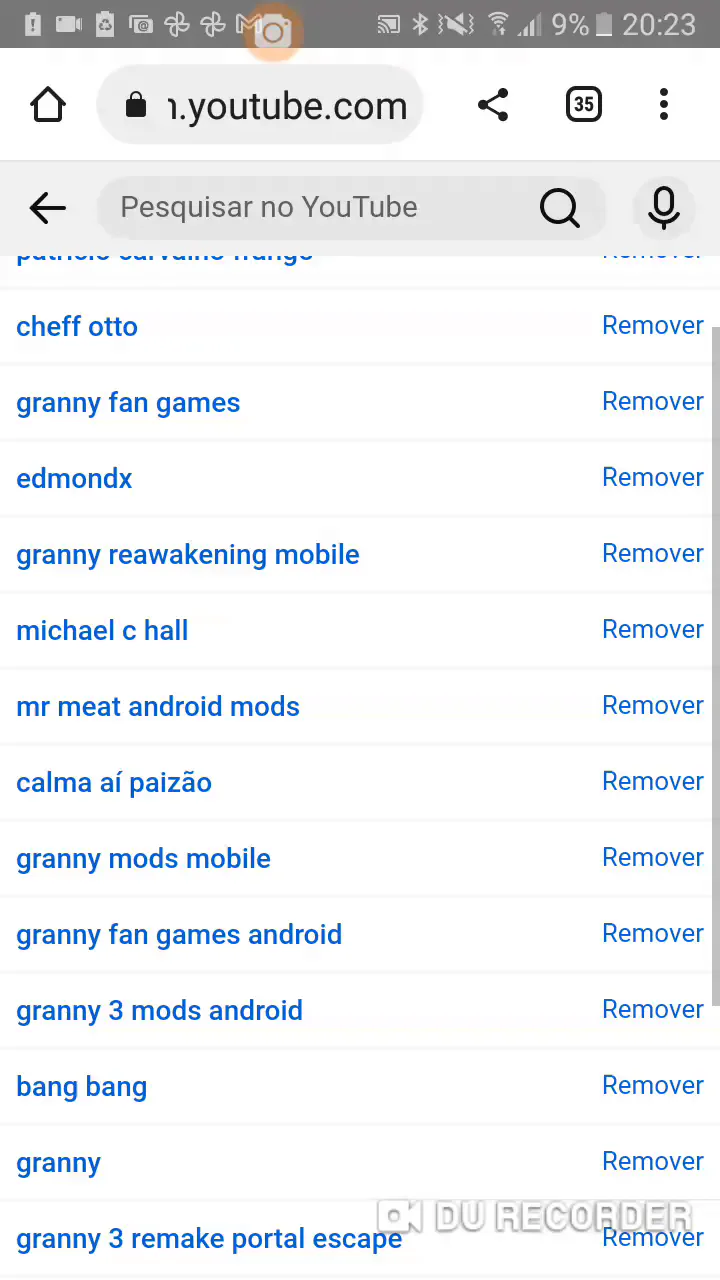The width and height of the screenshot is (720, 1280).
Task: Open calma aí paizão search
Action: tap(114, 782)
